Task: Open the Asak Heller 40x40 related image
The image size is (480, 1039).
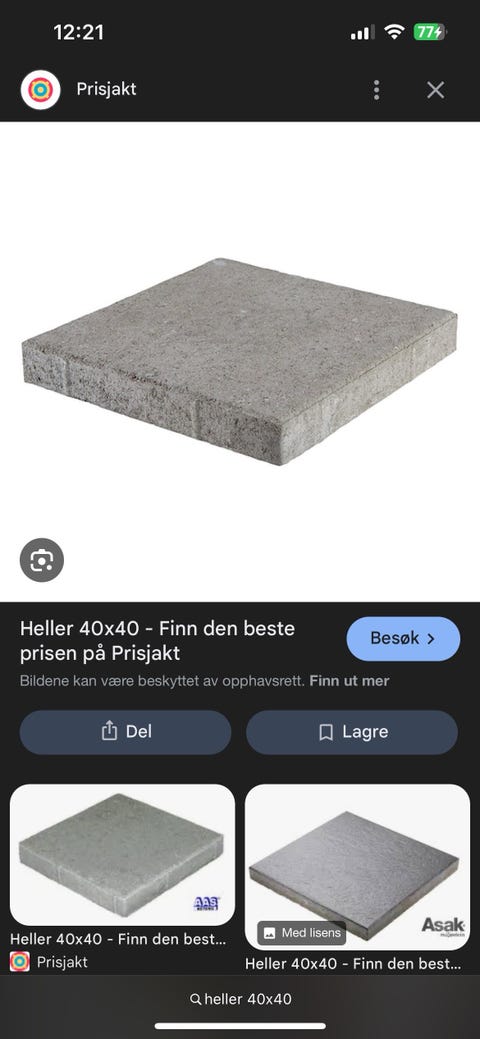Action: [x=357, y=867]
